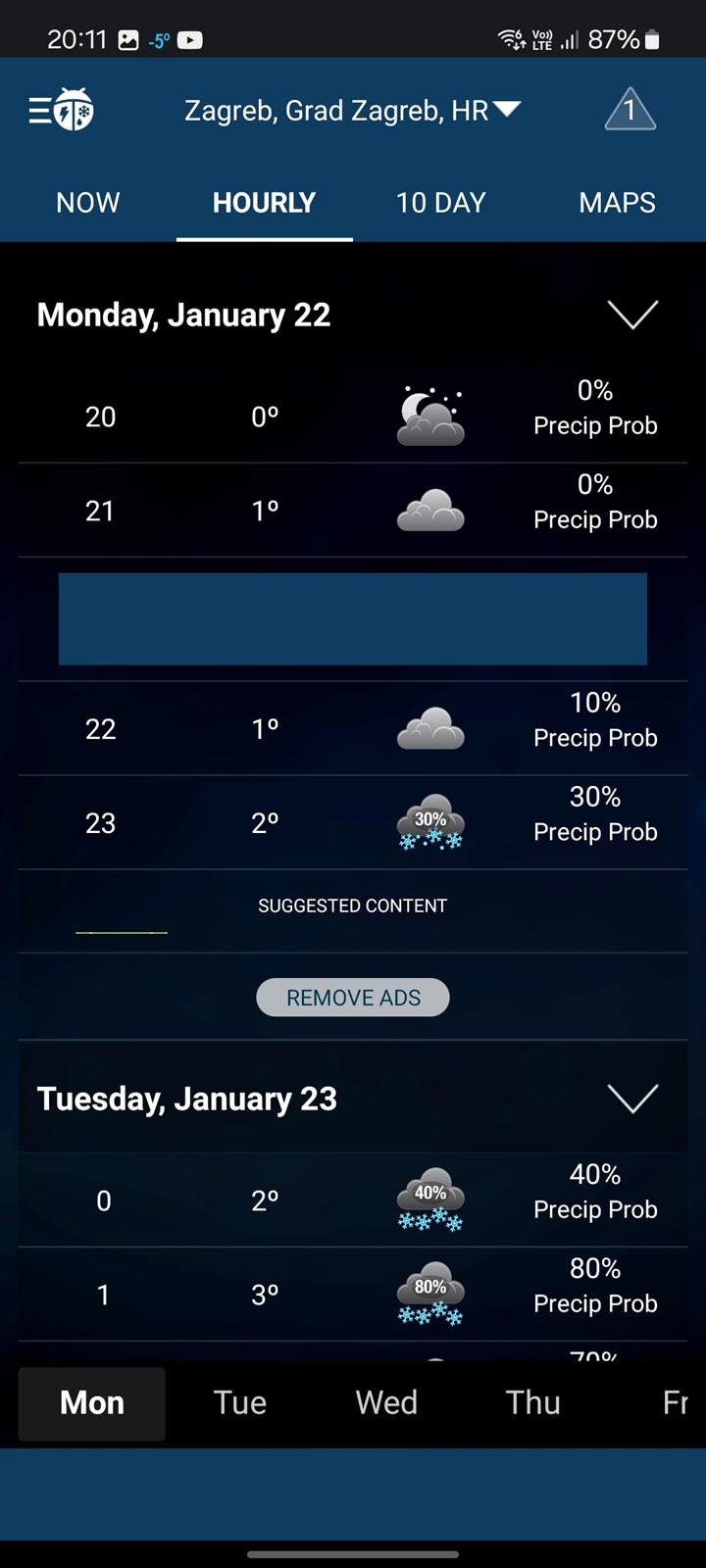The image size is (706, 1568).
Task: Open Tuesday hour 1 forecast row
Action: point(353,1295)
